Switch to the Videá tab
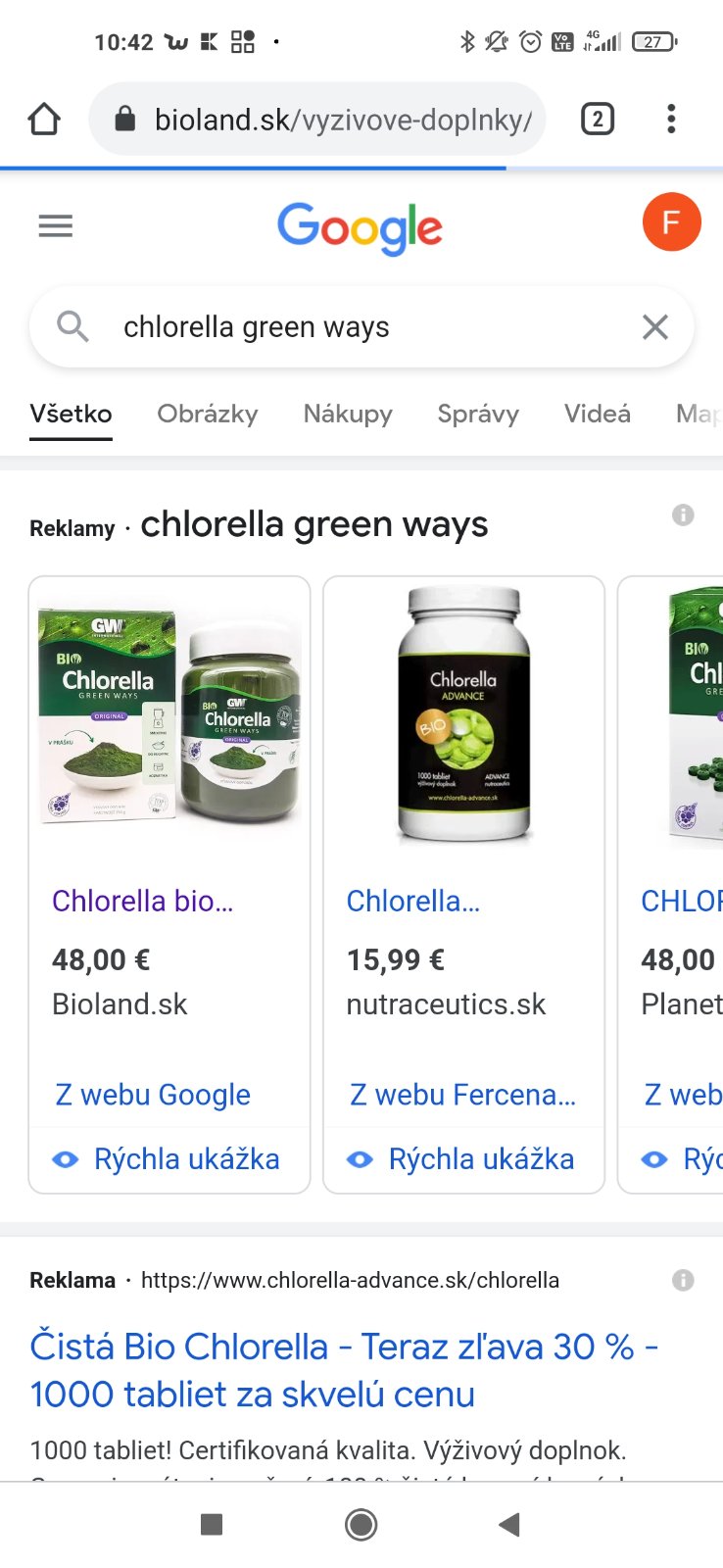Image resolution: width=723 pixels, height=1568 pixels. click(597, 414)
